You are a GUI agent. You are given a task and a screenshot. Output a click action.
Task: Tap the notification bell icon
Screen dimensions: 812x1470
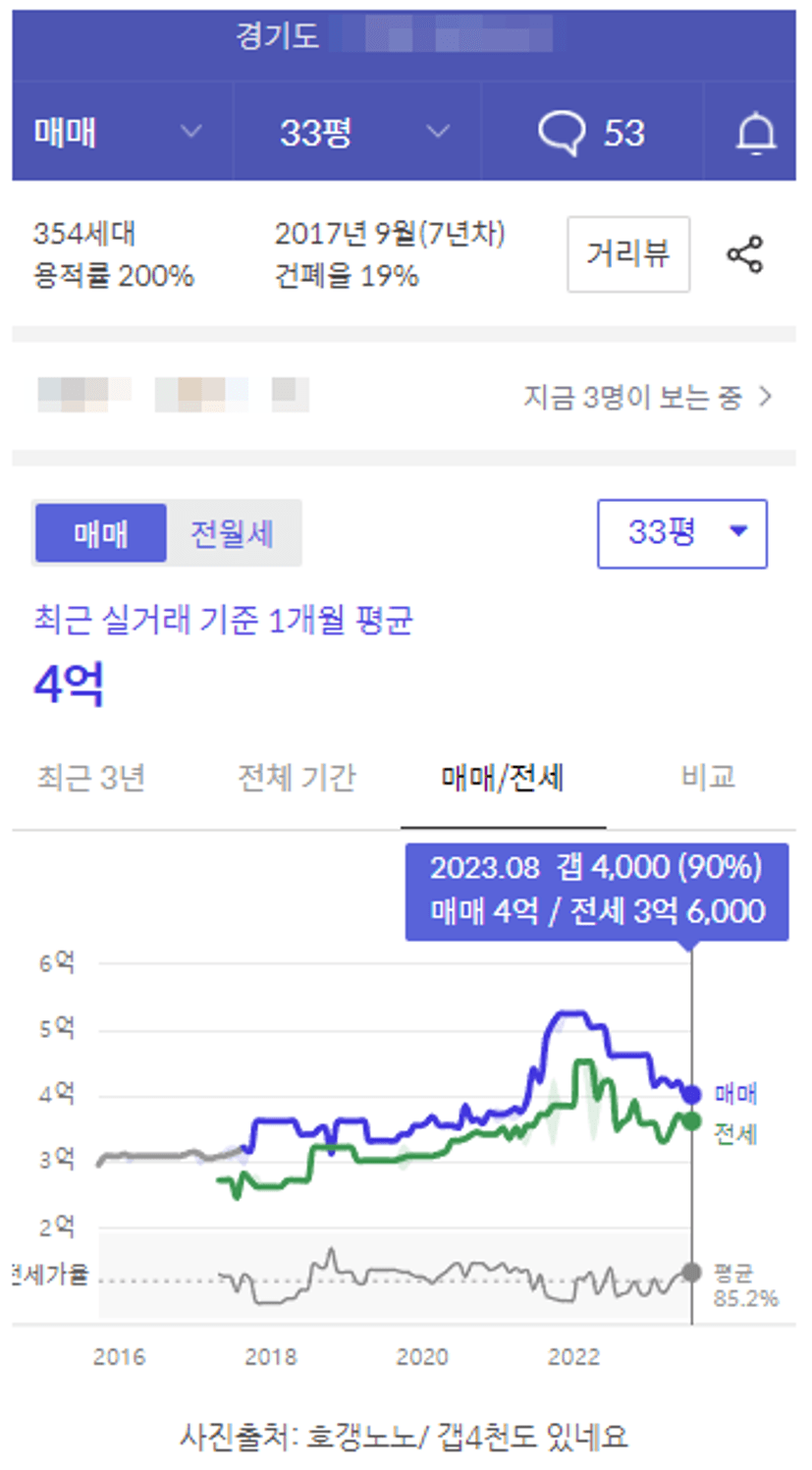point(755,133)
